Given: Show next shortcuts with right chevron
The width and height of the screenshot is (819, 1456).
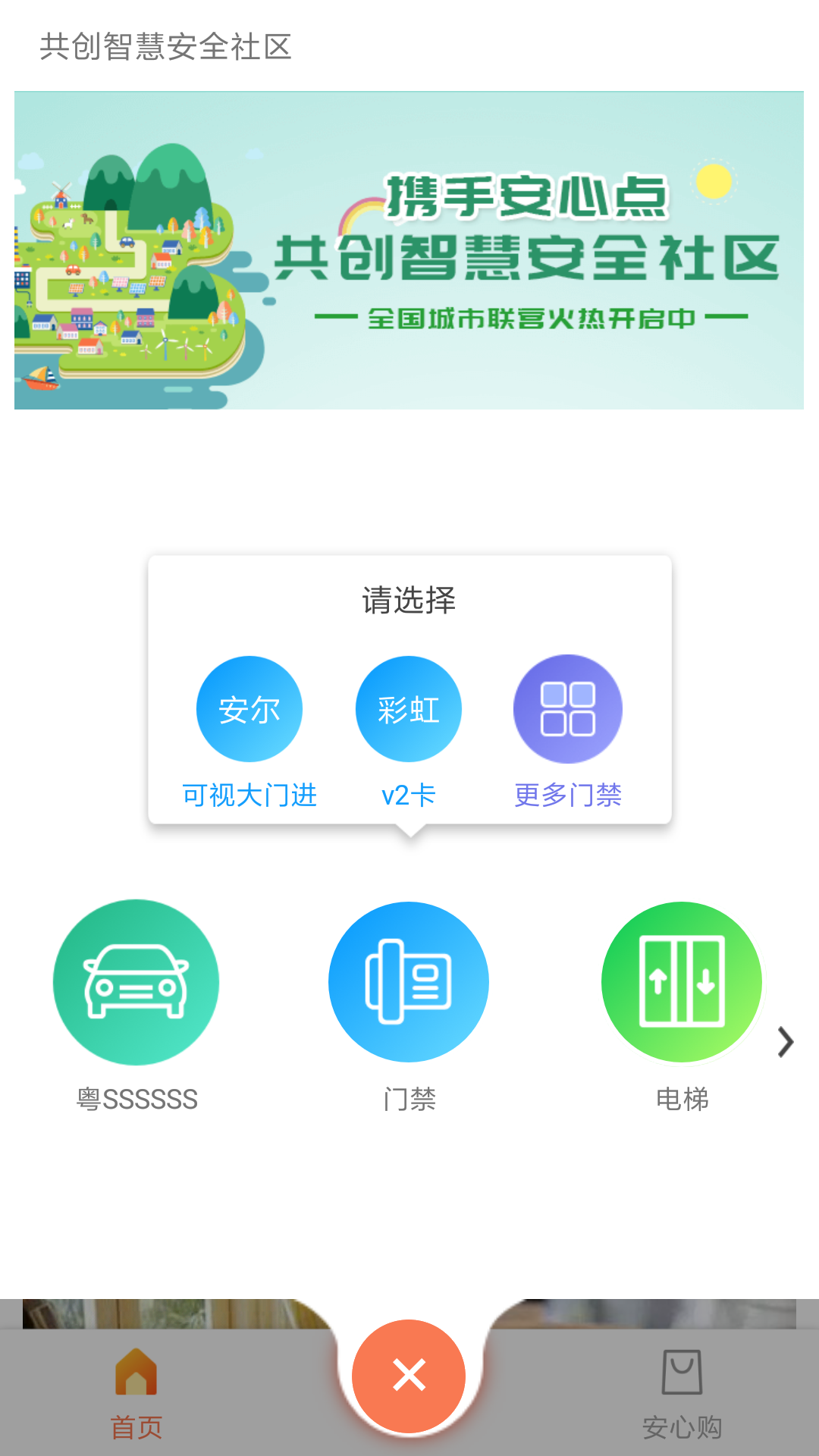Looking at the screenshot, I should point(786,1042).
